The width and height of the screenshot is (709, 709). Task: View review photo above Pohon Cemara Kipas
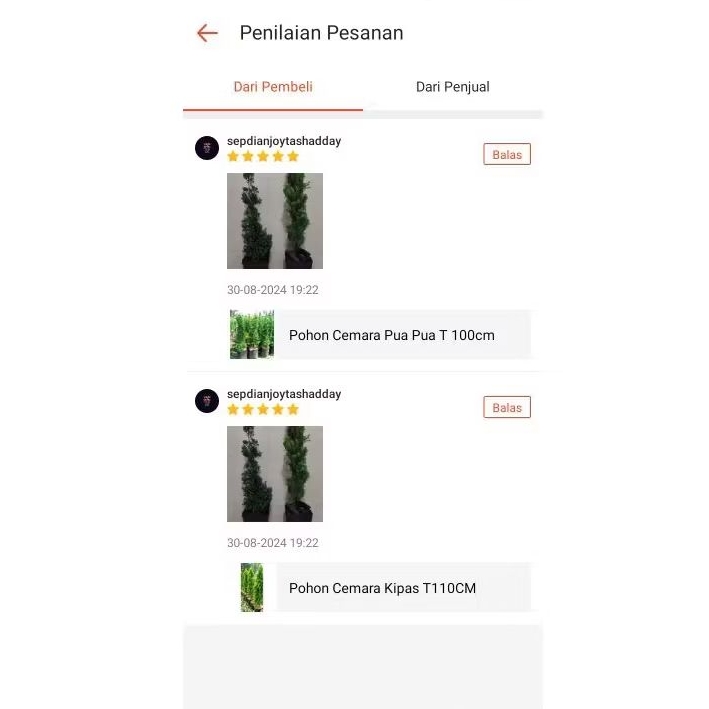tap(275, 474)
